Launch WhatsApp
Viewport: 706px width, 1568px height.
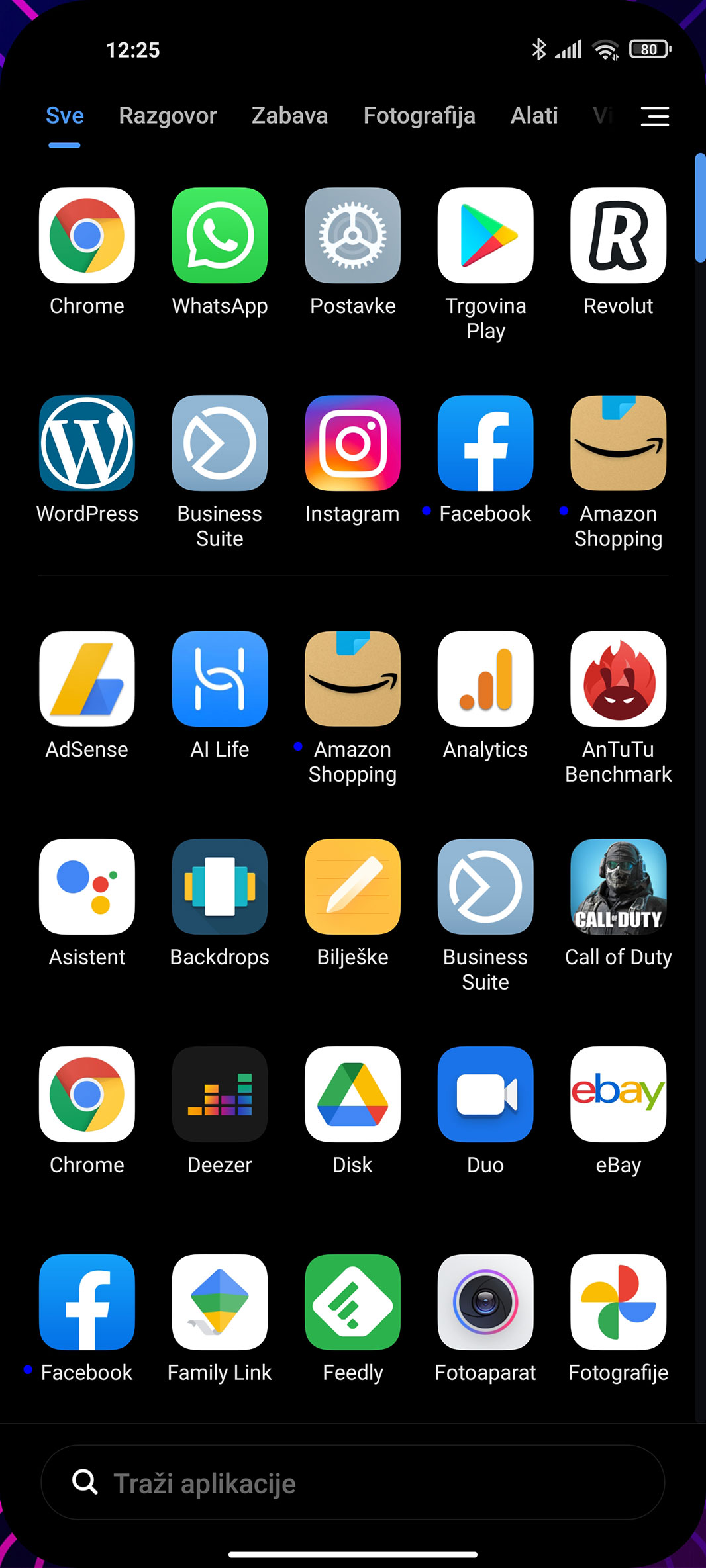click(x=220, y=236)
